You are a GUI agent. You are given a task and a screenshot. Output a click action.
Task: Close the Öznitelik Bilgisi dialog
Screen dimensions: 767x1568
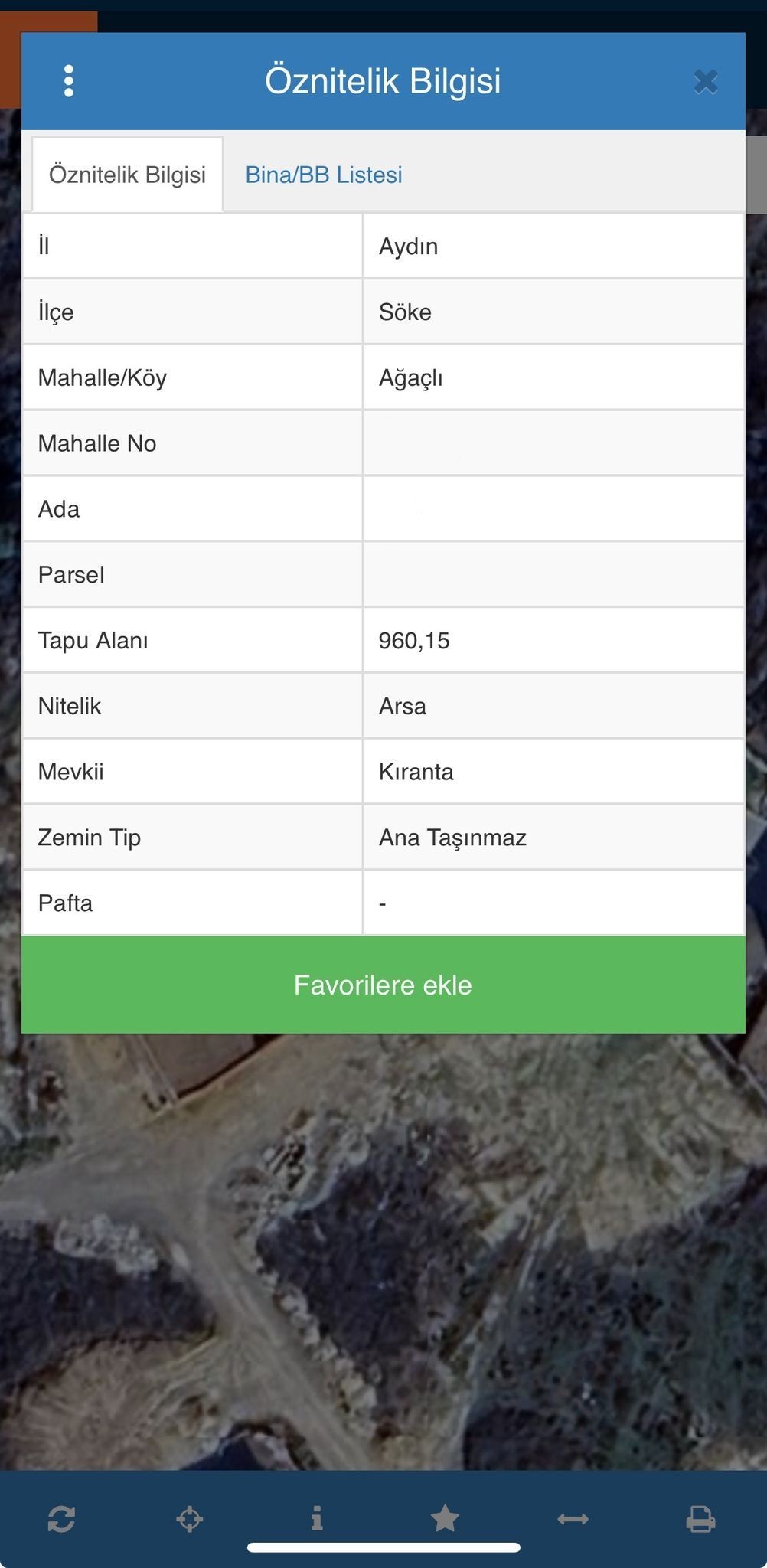pos(705,81)
